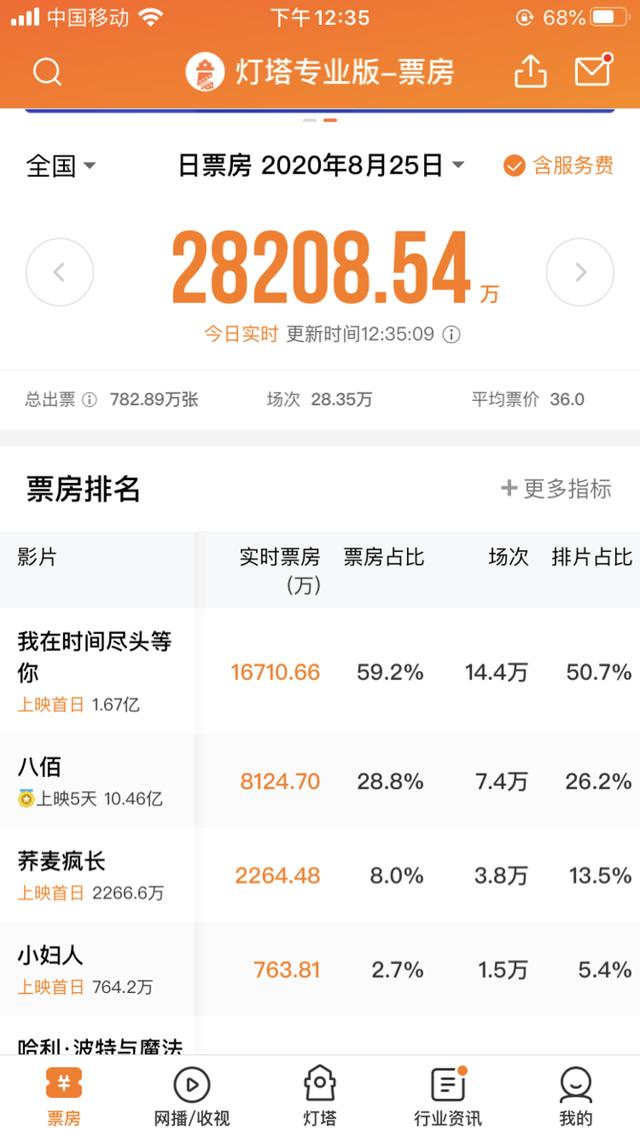Switch to the 网播/收视 tab
Viewport: 640px width, 1138px height.
tap(192, 1097)
